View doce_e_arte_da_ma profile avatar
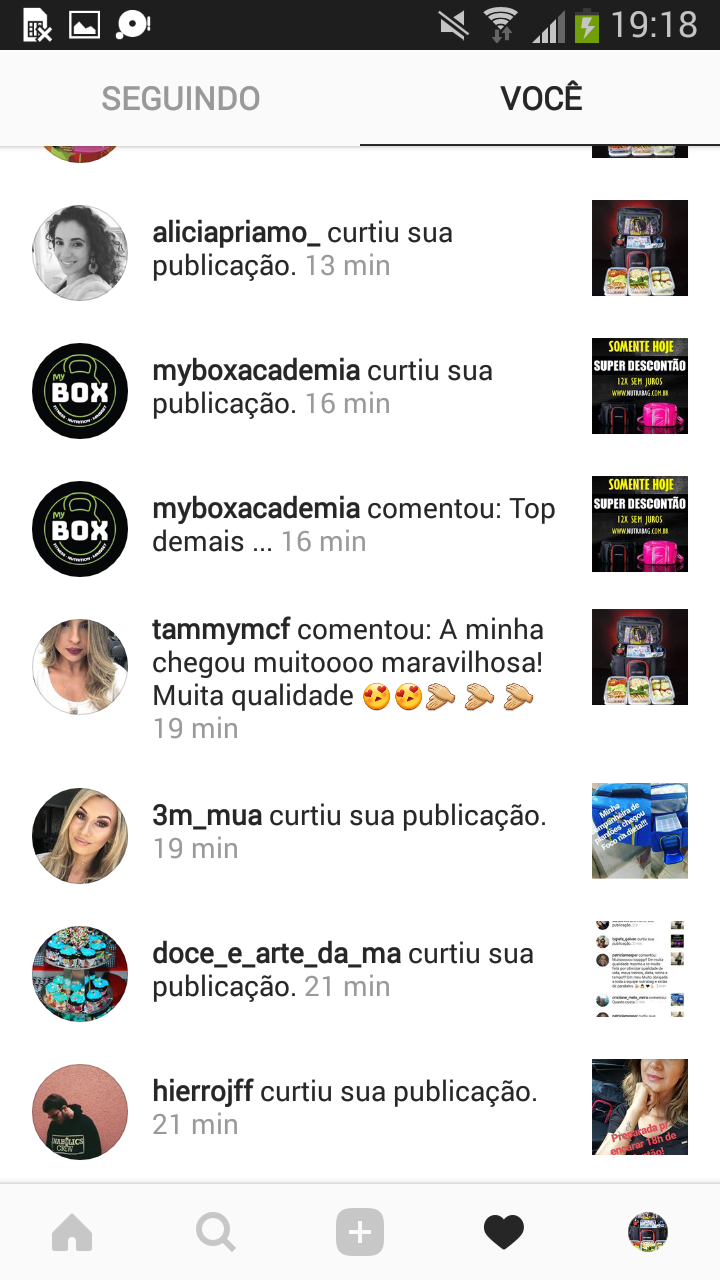 80,973
